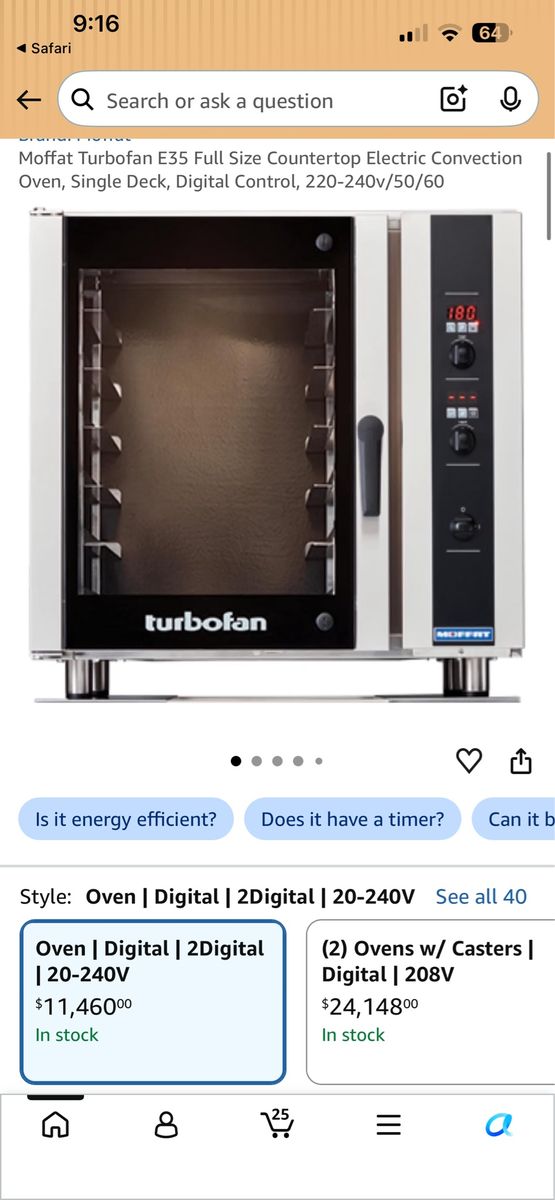The image size is (555, 1200).
Task: Select Oven Digital 20-240V $11,460 option
Action: pyautogui.click(x=153, y=1002)
